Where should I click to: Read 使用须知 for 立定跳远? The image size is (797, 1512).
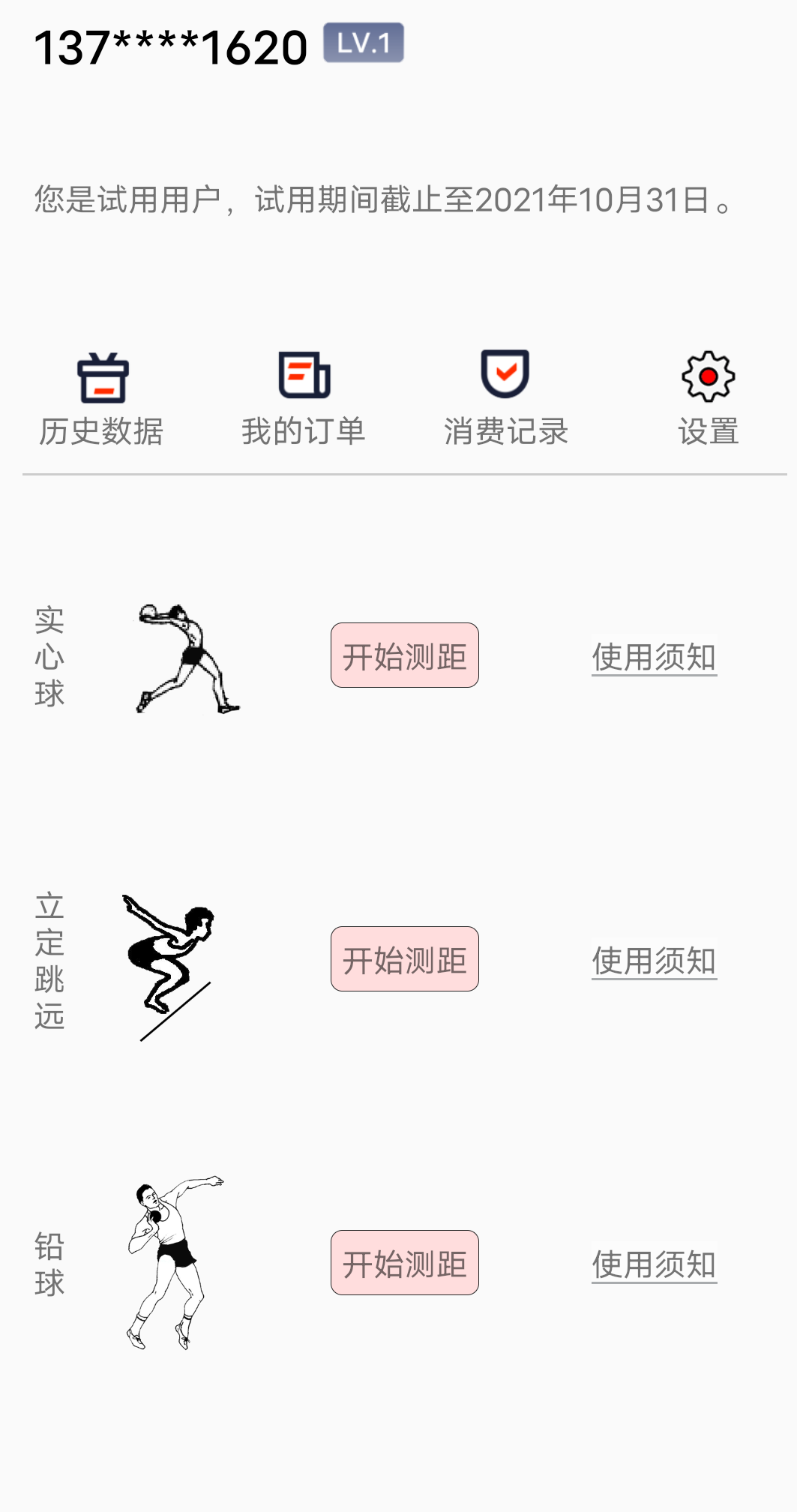[x=654, y=961]
